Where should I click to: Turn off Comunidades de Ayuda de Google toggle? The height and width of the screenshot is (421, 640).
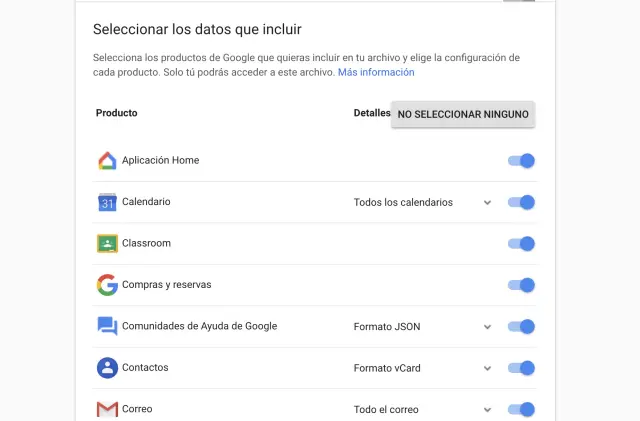coord(521,326)
